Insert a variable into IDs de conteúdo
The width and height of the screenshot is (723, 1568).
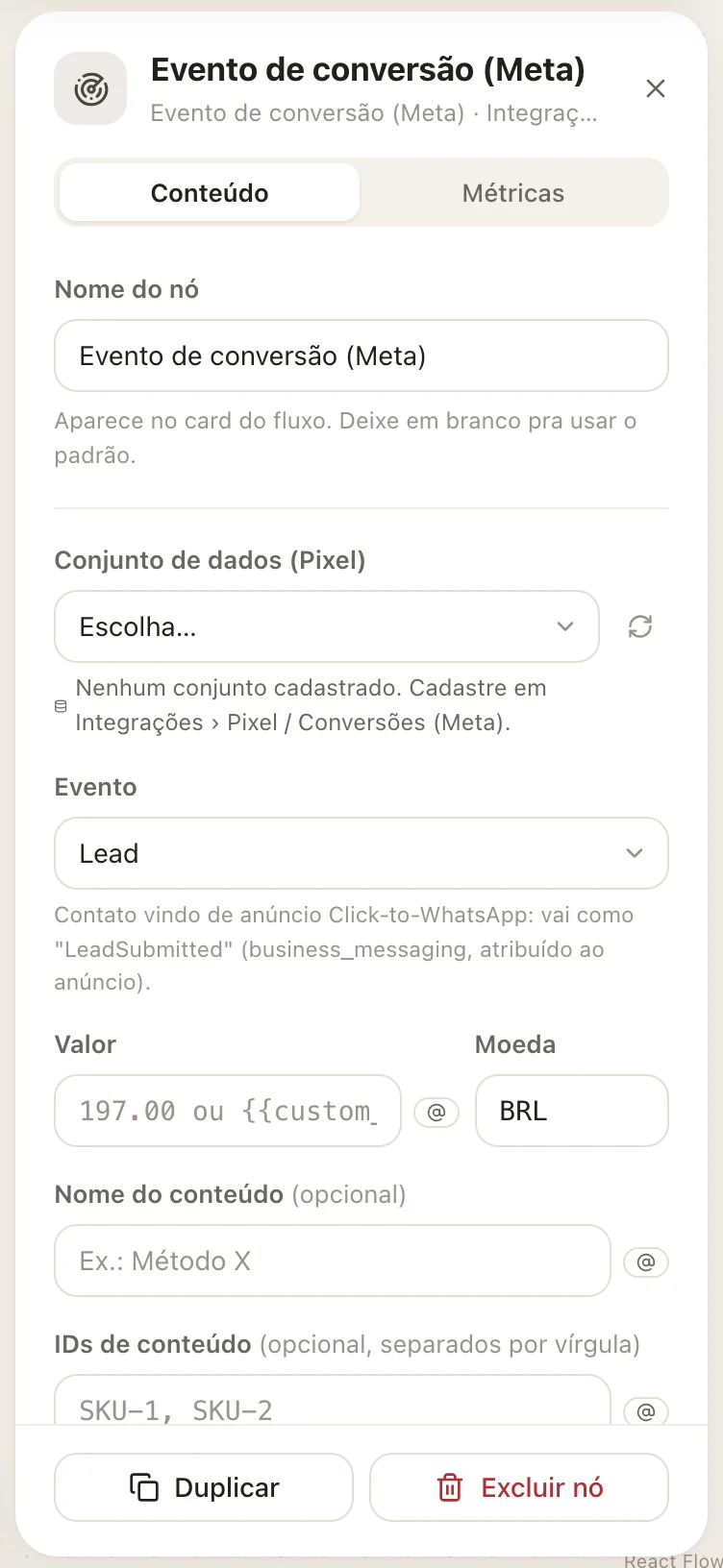click(x=646, y=1411)
